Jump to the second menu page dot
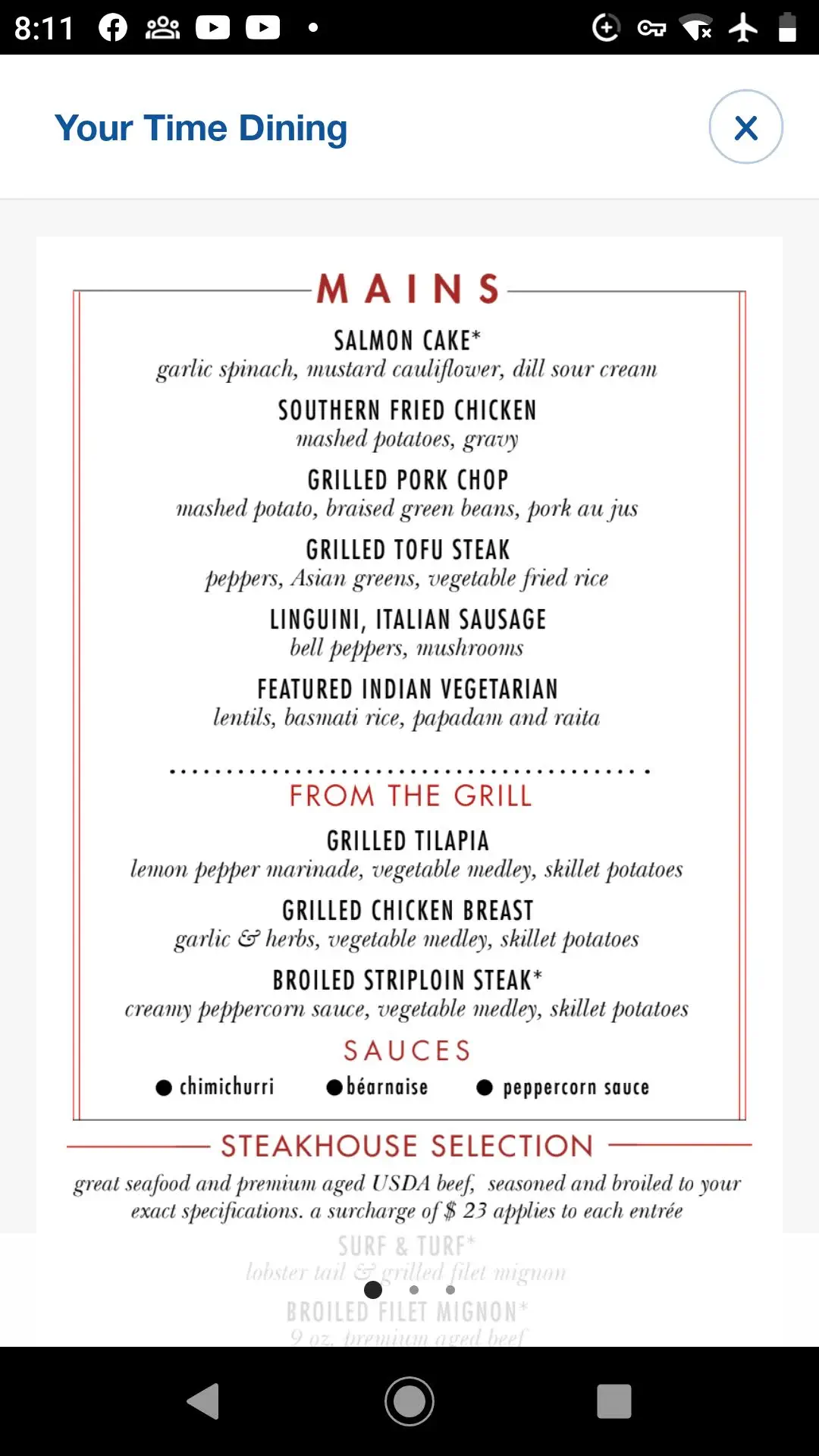 (x=413, y=1290)
